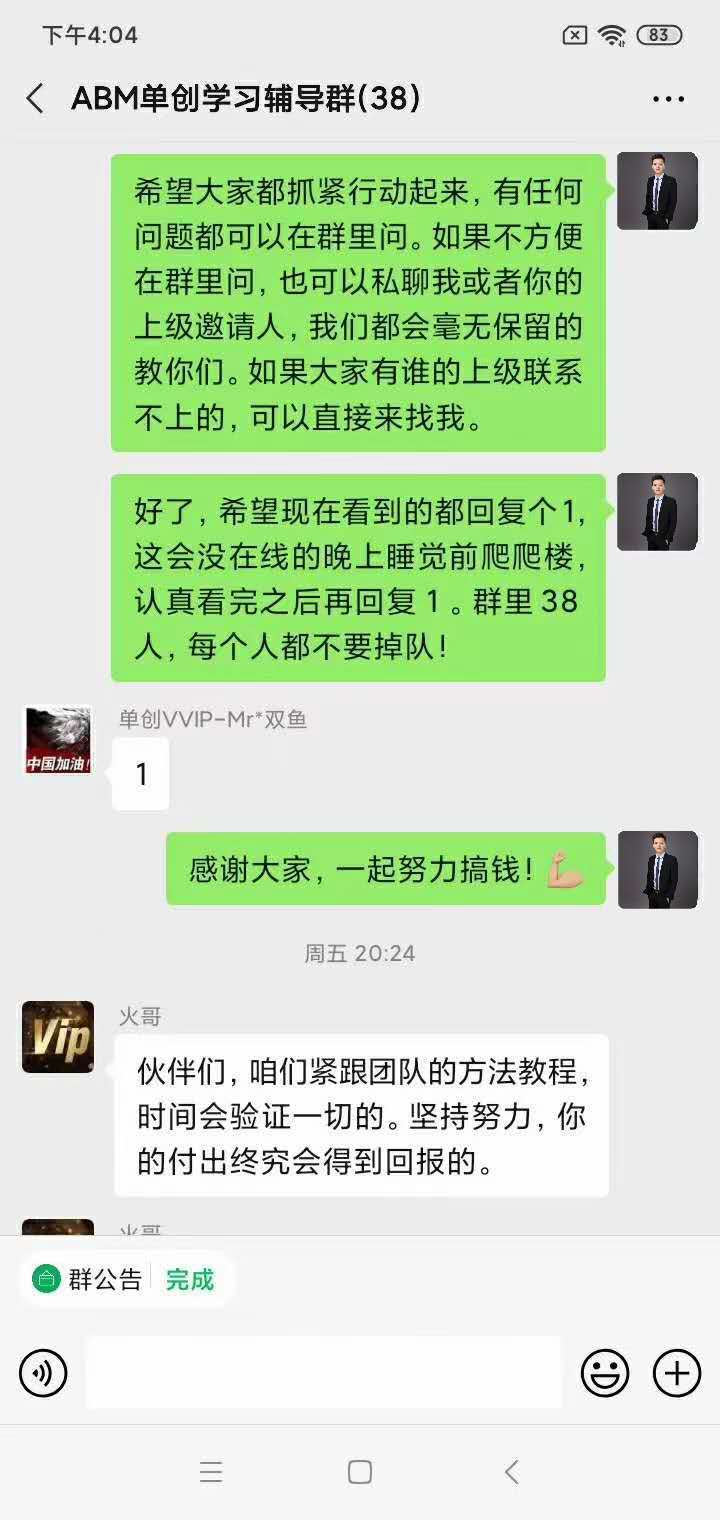Screen dimensions: 720x1520
Task: Tap the system home button
Action: pyautogui.click(x=360, y=1472)
